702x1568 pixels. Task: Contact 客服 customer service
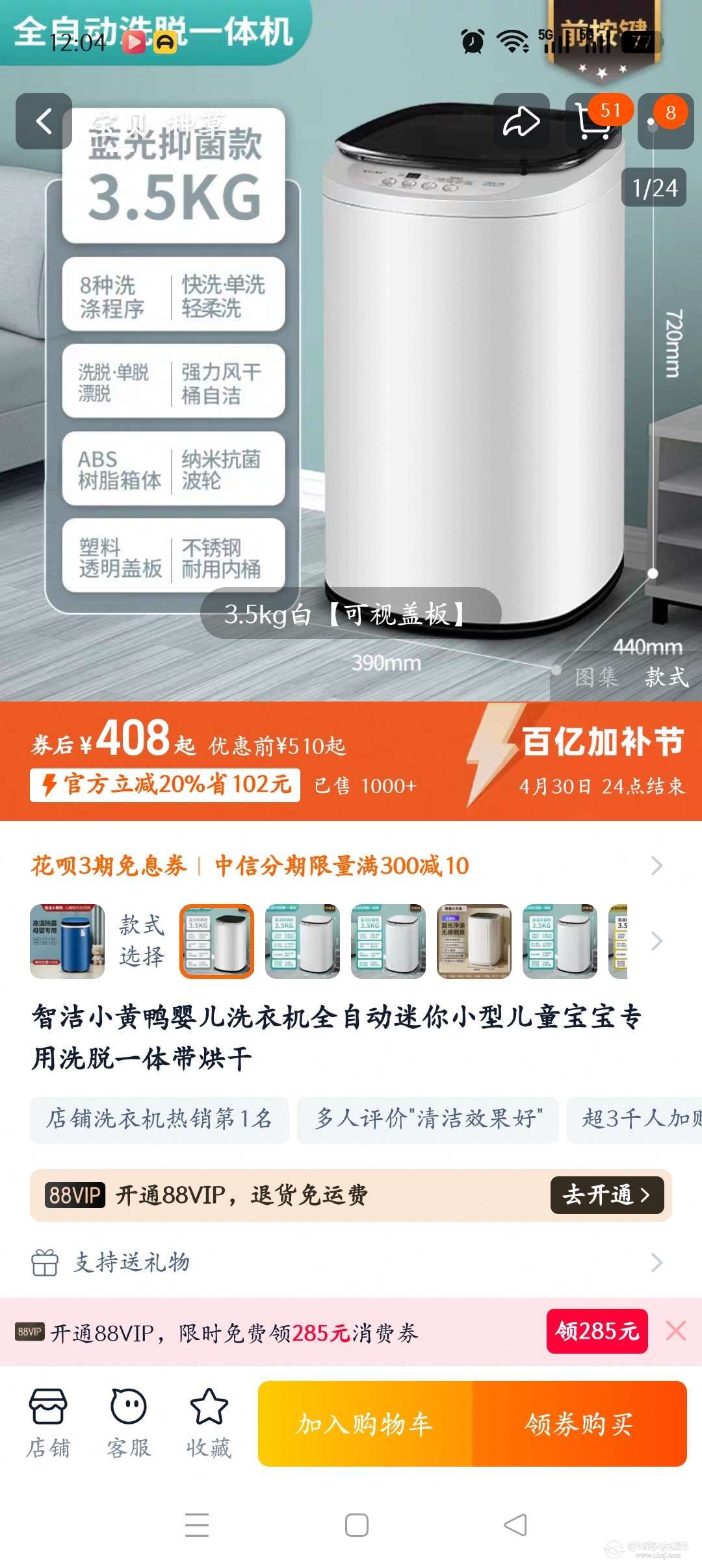[129, 1423]
